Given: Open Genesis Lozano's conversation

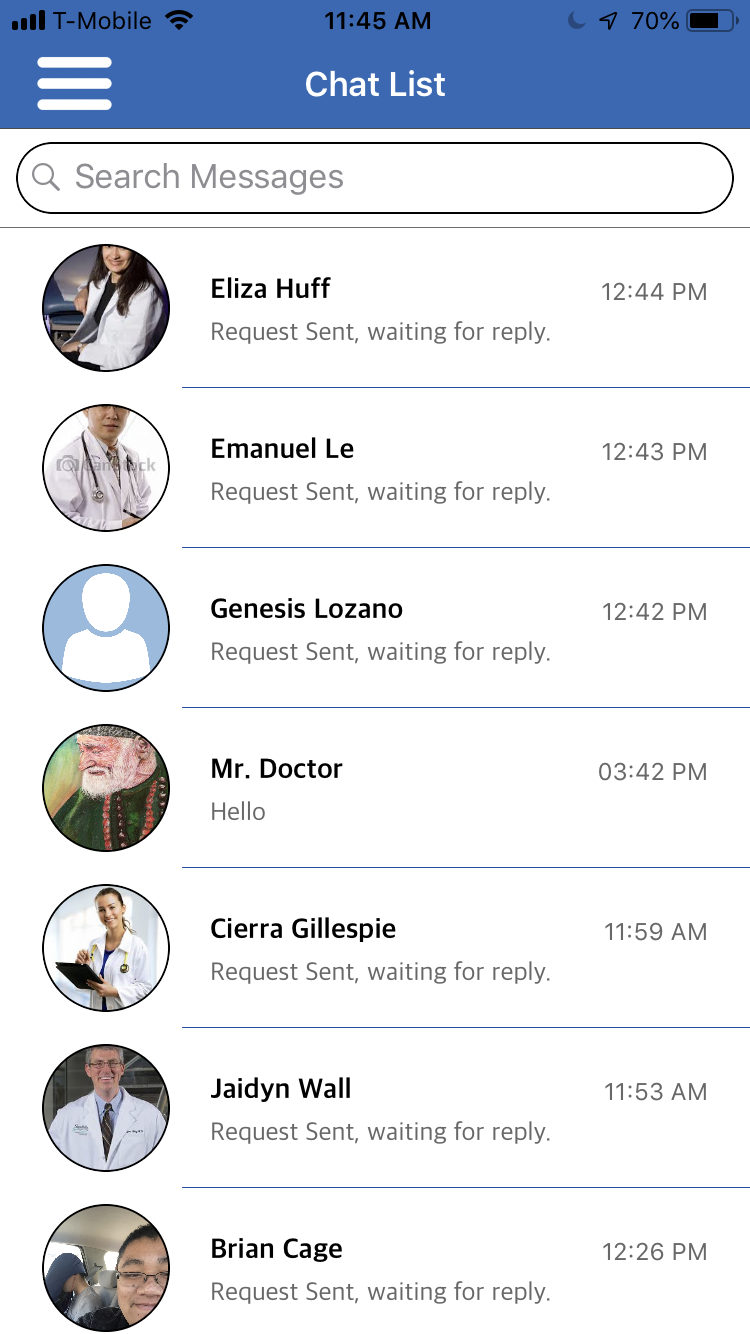Looking at the screenshot, I should [x=375, y=628].
